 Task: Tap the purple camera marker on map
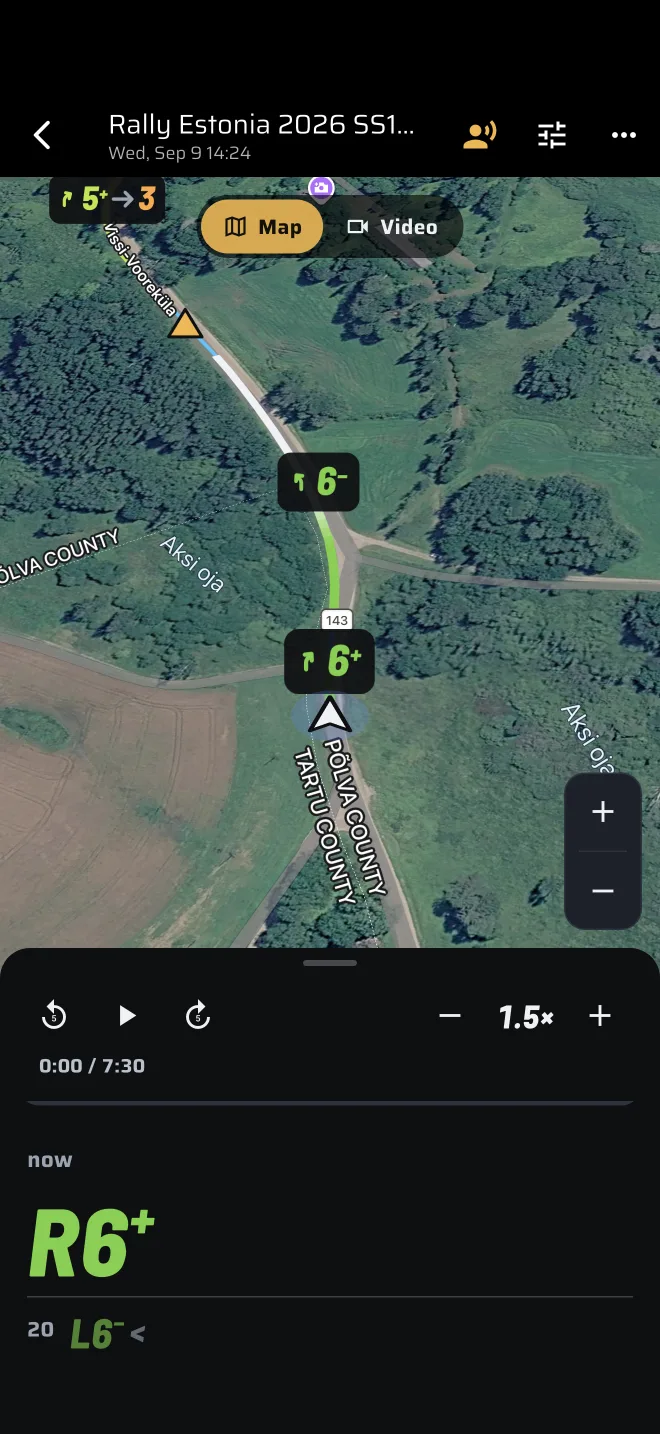(x=321, y=187)
